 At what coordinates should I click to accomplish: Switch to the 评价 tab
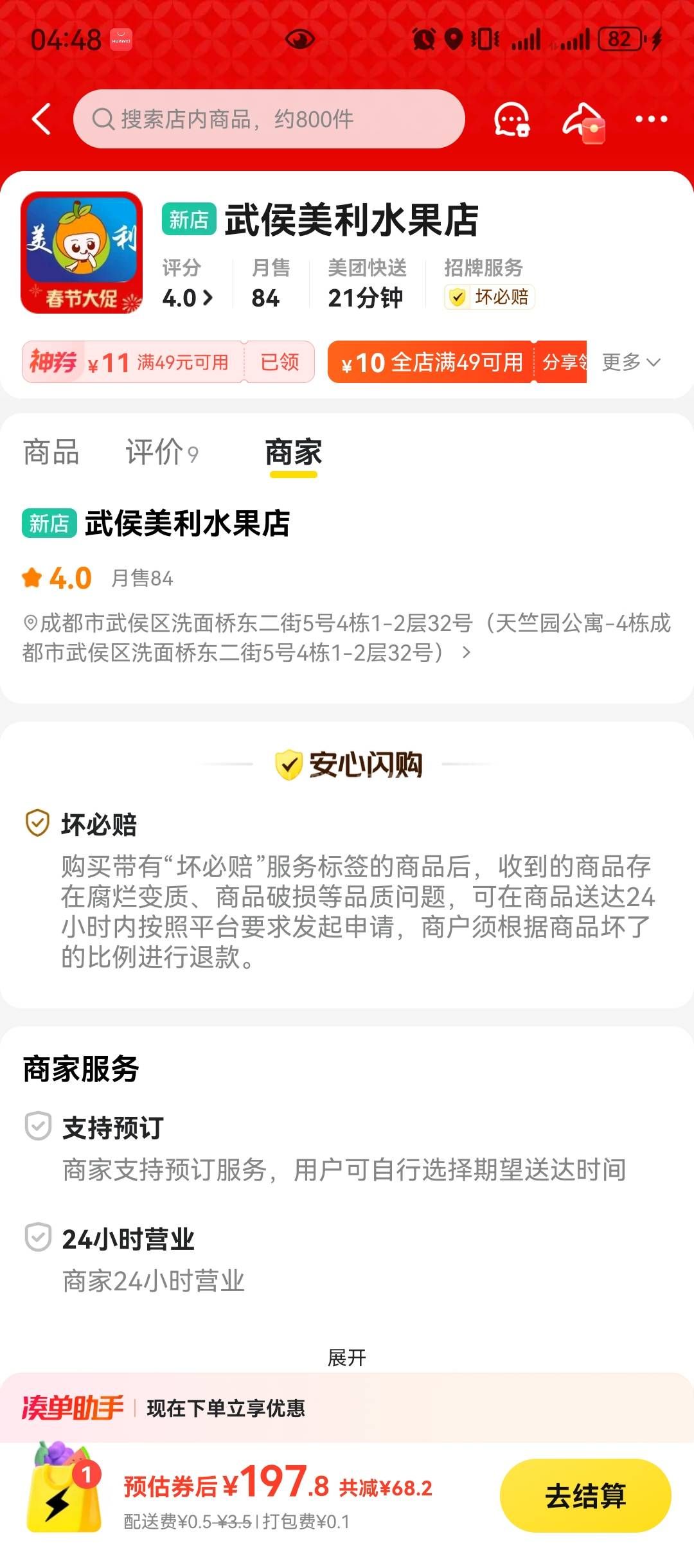161,452
